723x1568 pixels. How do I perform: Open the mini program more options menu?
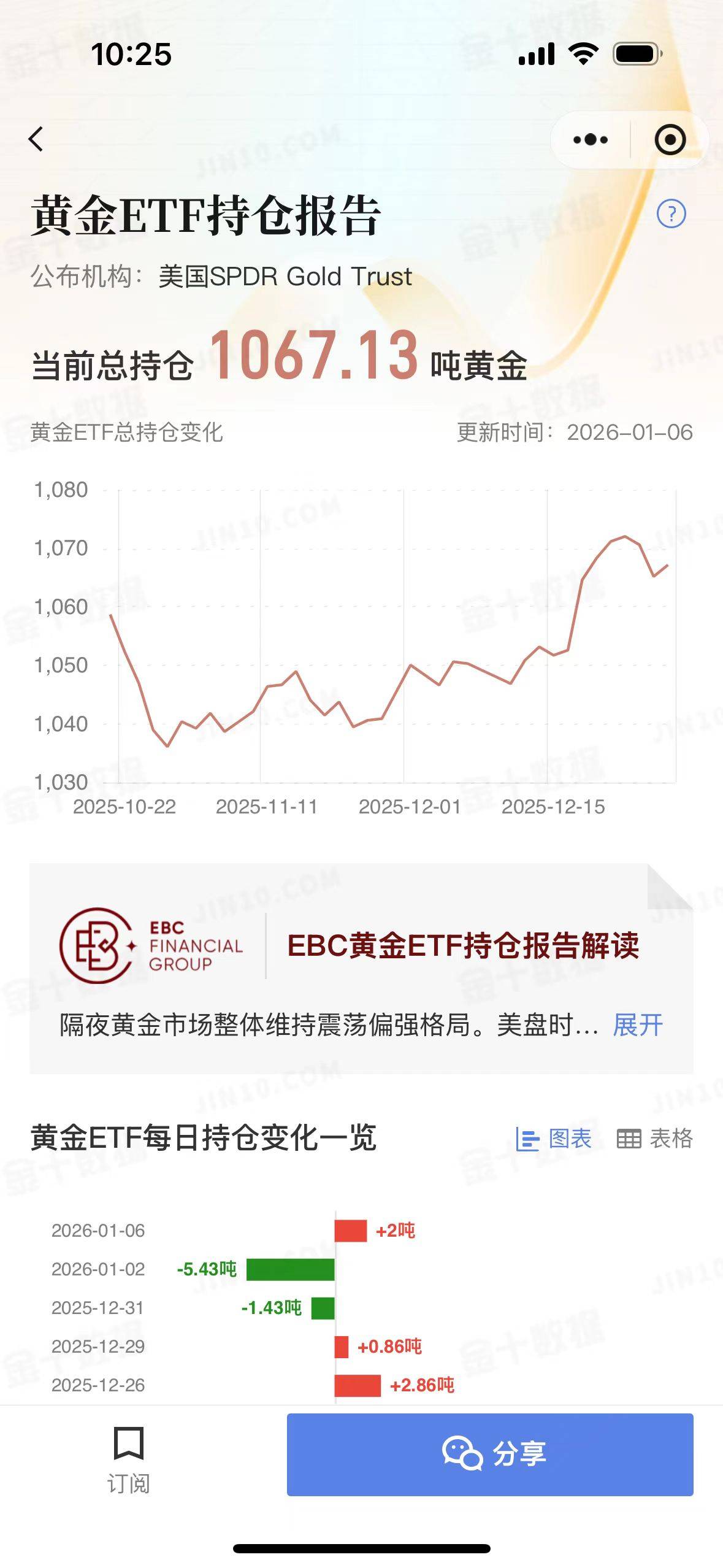tap(590, 140)
